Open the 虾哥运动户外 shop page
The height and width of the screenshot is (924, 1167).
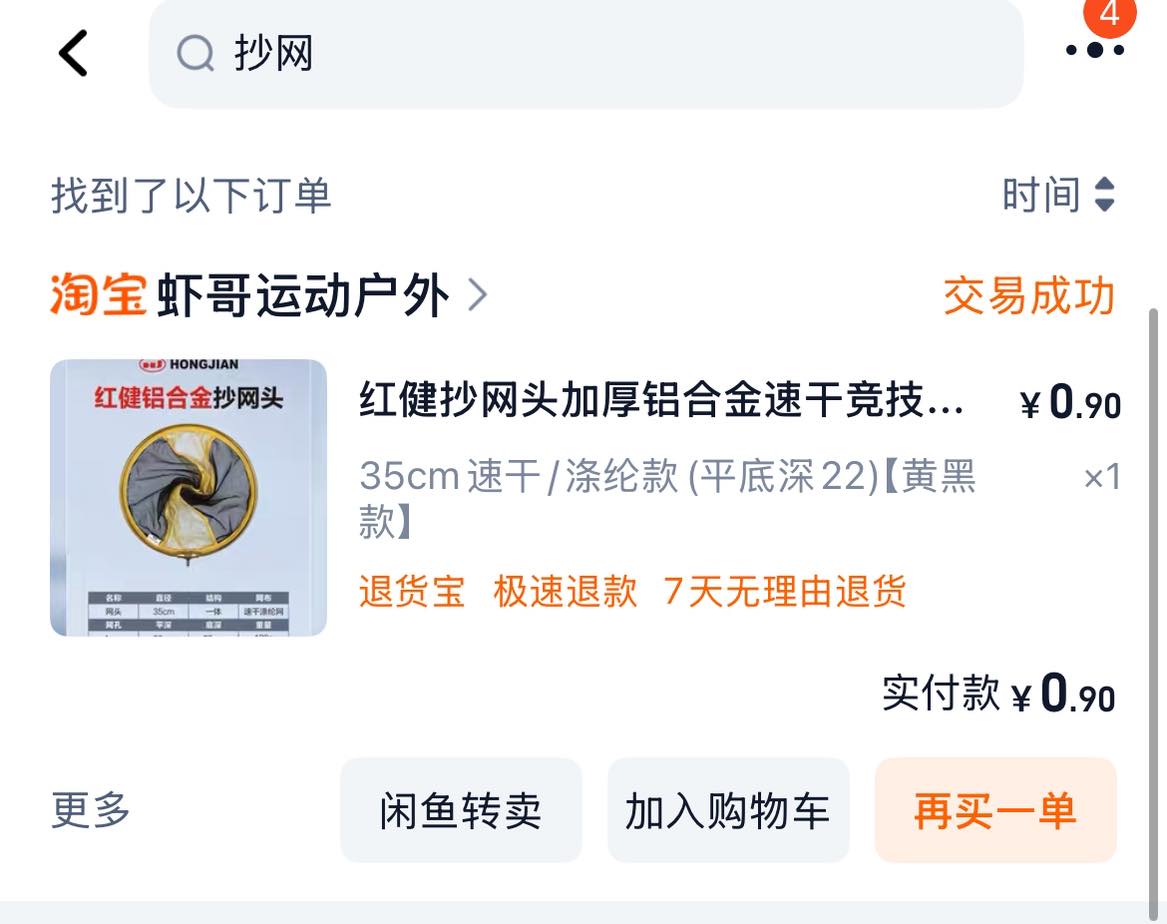pos(302,296)
